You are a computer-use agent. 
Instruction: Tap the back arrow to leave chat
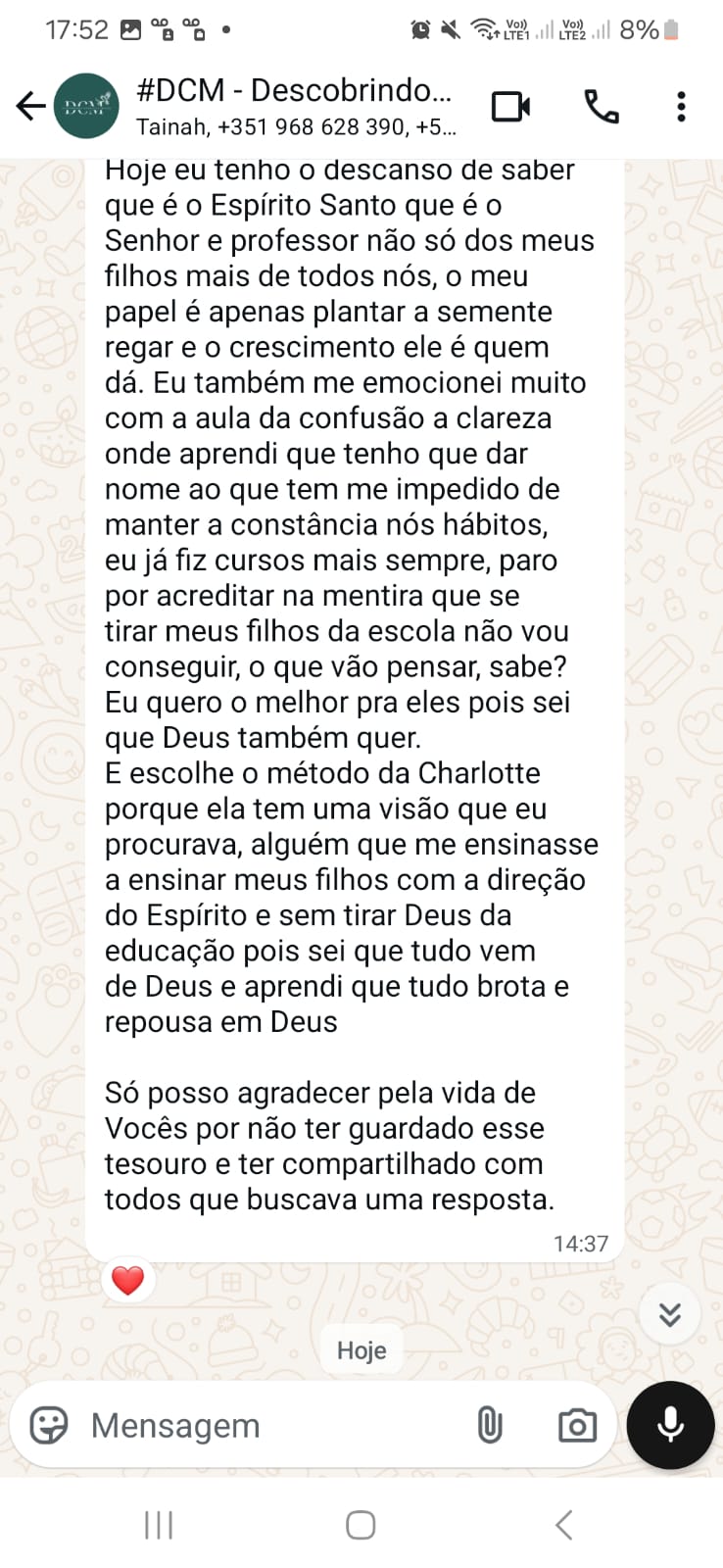(29, 106)
